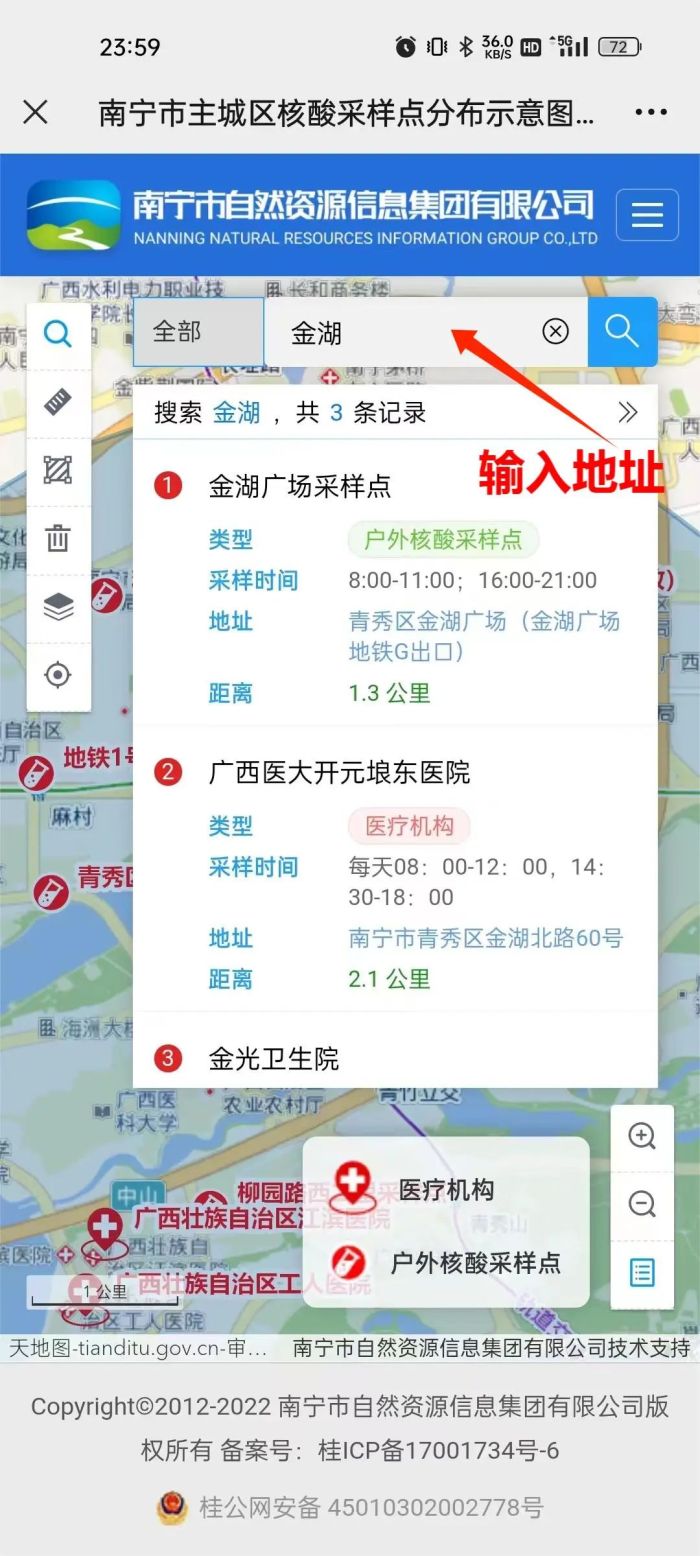Clear the search text with the X

coord(556,332)
